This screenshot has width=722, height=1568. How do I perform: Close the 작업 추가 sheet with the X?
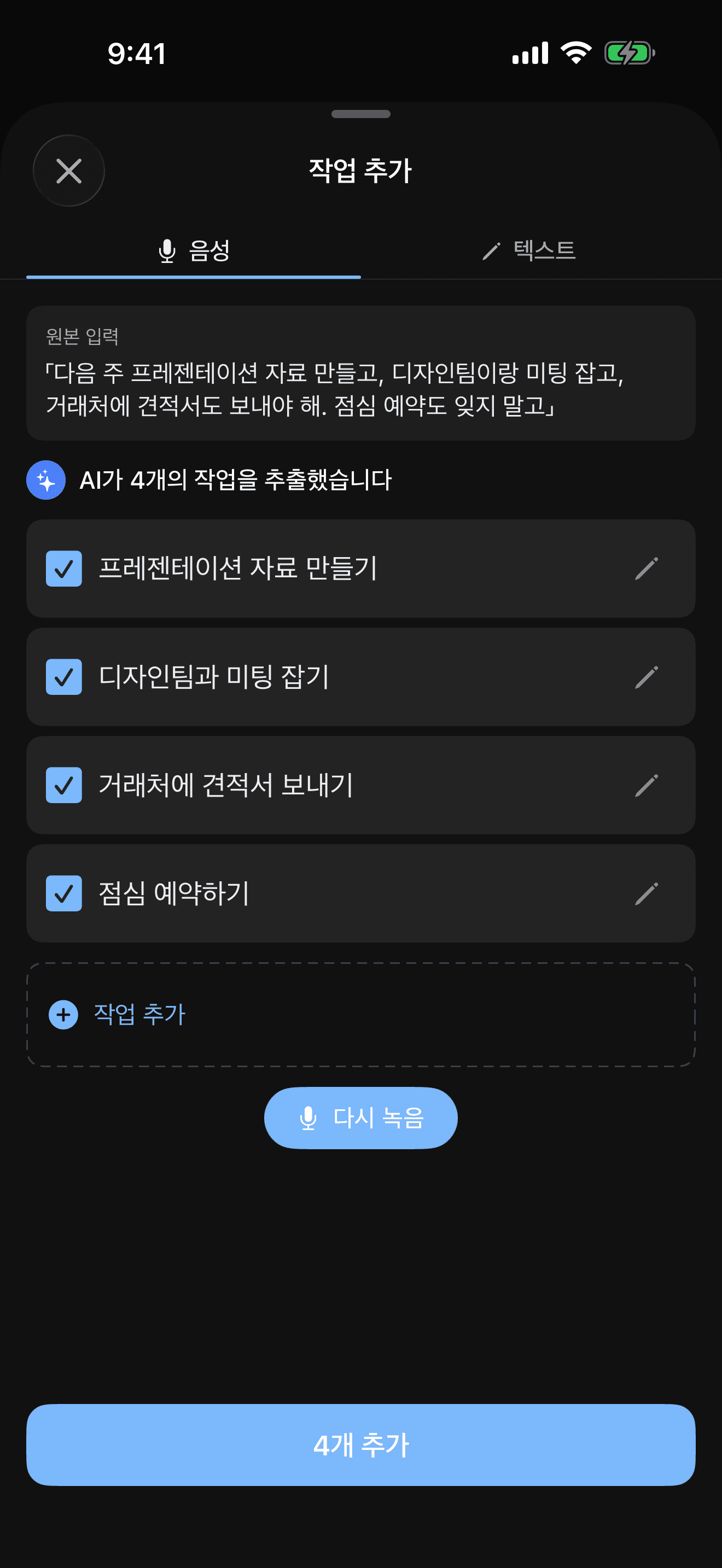69,171
